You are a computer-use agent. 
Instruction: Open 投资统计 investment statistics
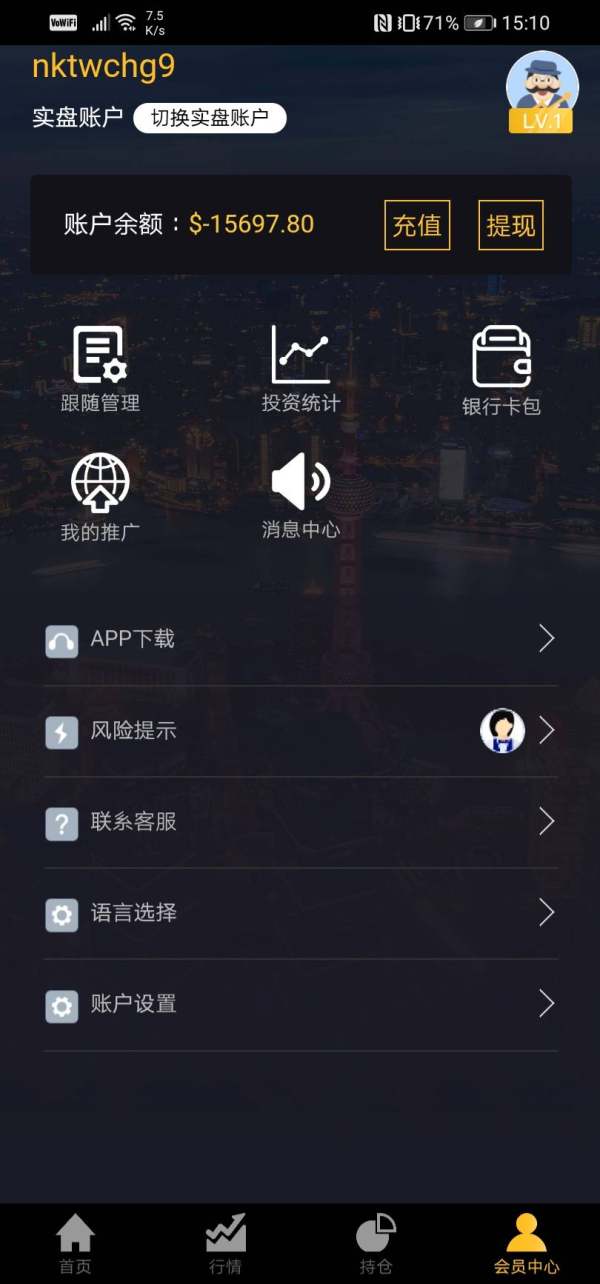pos(301,369)
